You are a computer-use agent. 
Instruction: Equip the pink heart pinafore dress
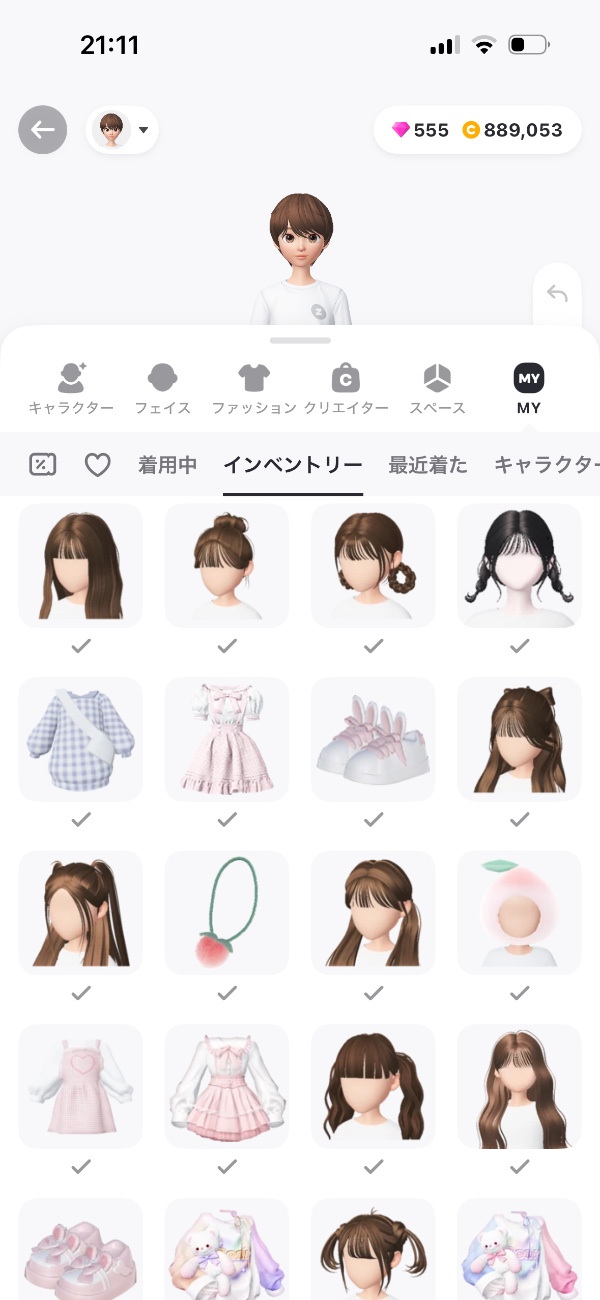point(81,1085)
